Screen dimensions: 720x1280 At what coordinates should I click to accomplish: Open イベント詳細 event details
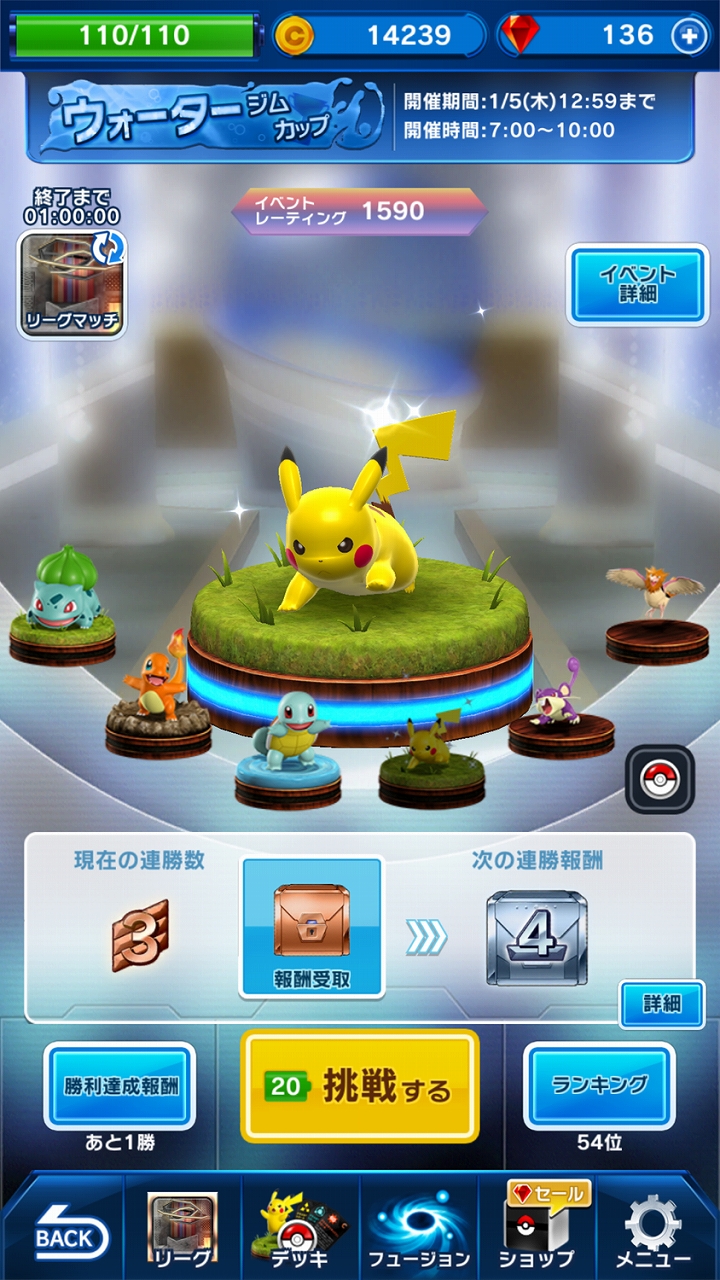click(637, 285)
